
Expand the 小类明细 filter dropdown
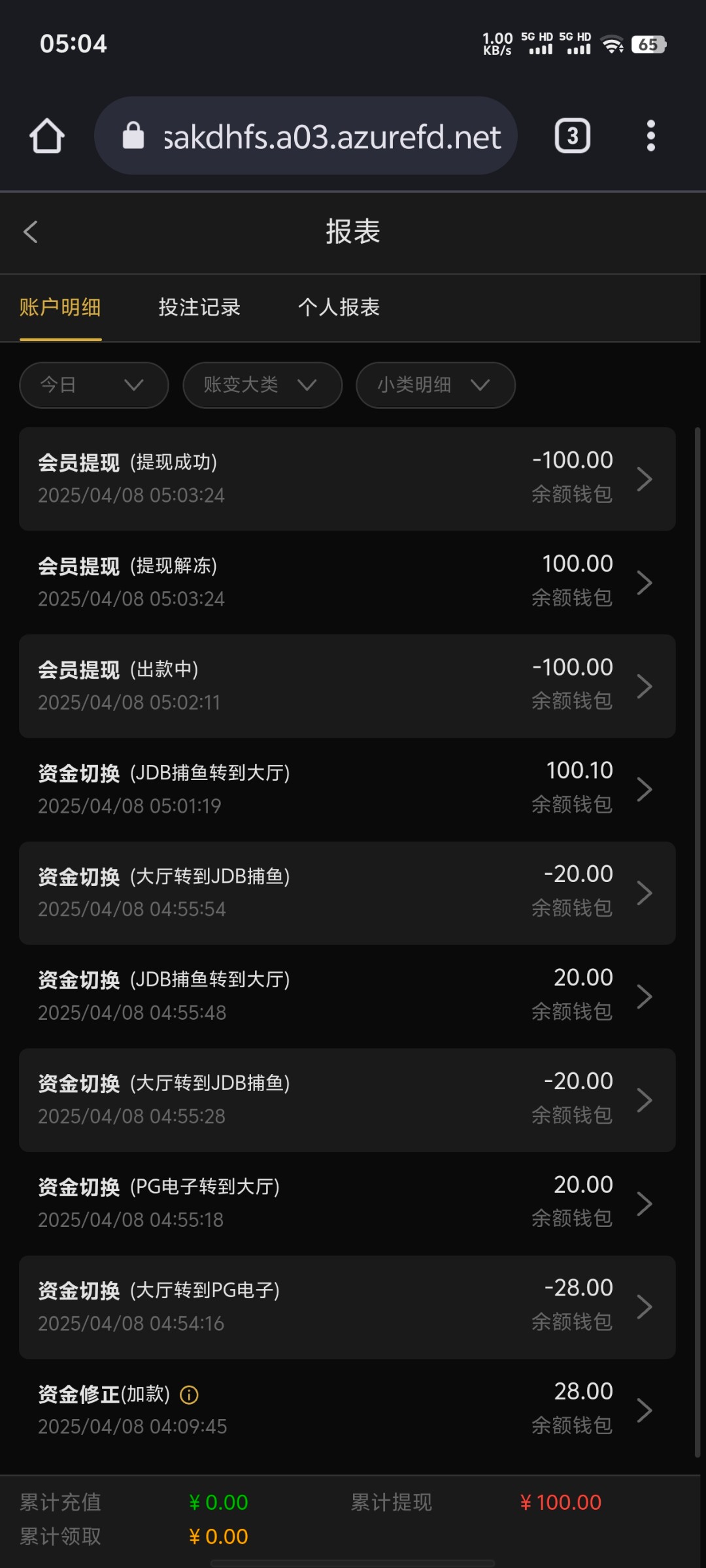435,385
